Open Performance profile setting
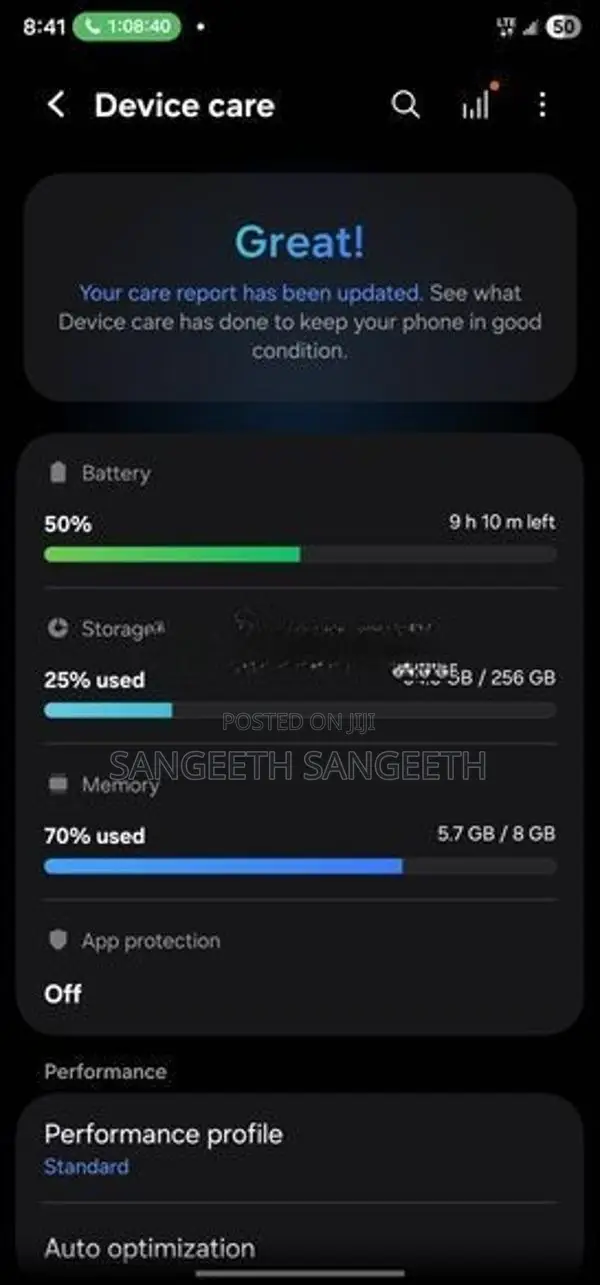The image size is (600, 1285). 300,1148
